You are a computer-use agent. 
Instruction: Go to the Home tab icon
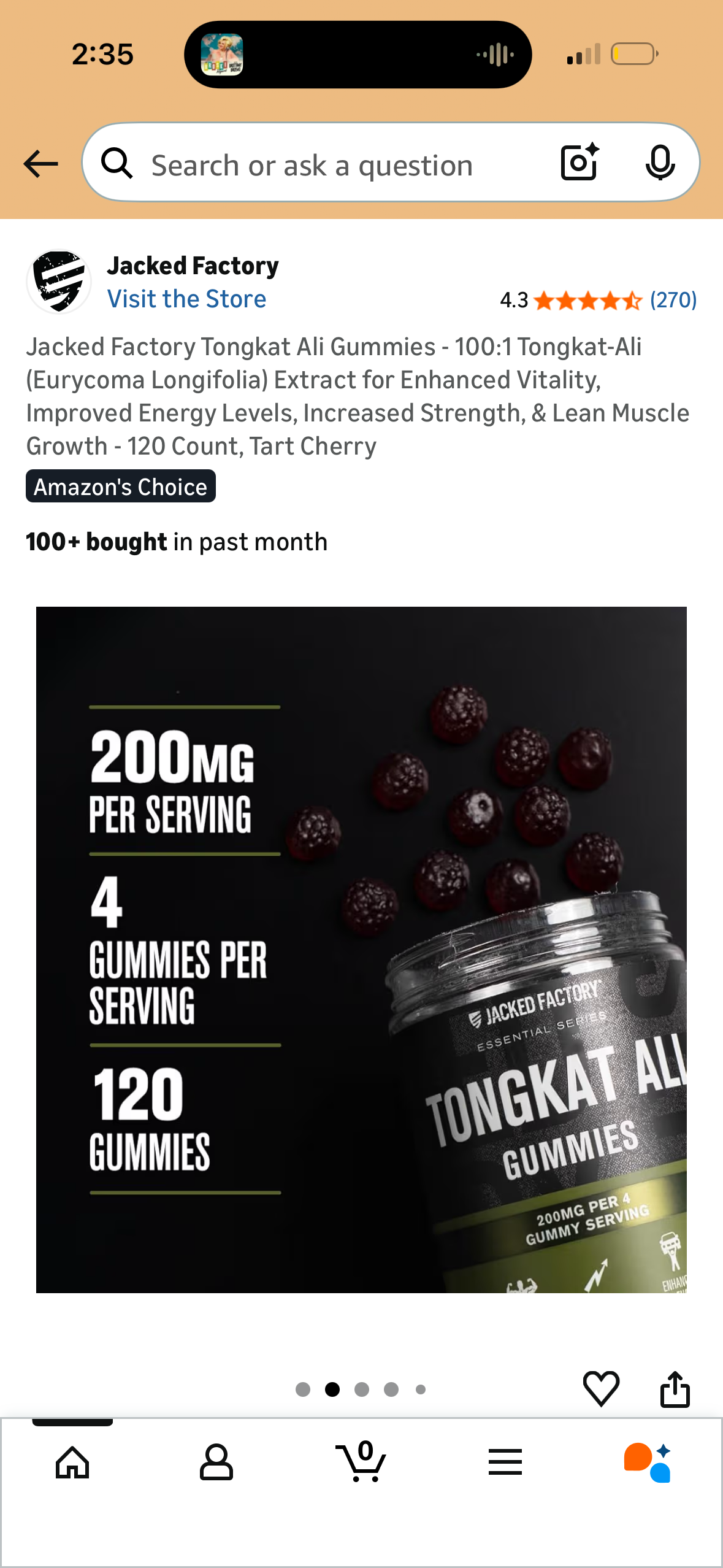[x=72, y=1463]
